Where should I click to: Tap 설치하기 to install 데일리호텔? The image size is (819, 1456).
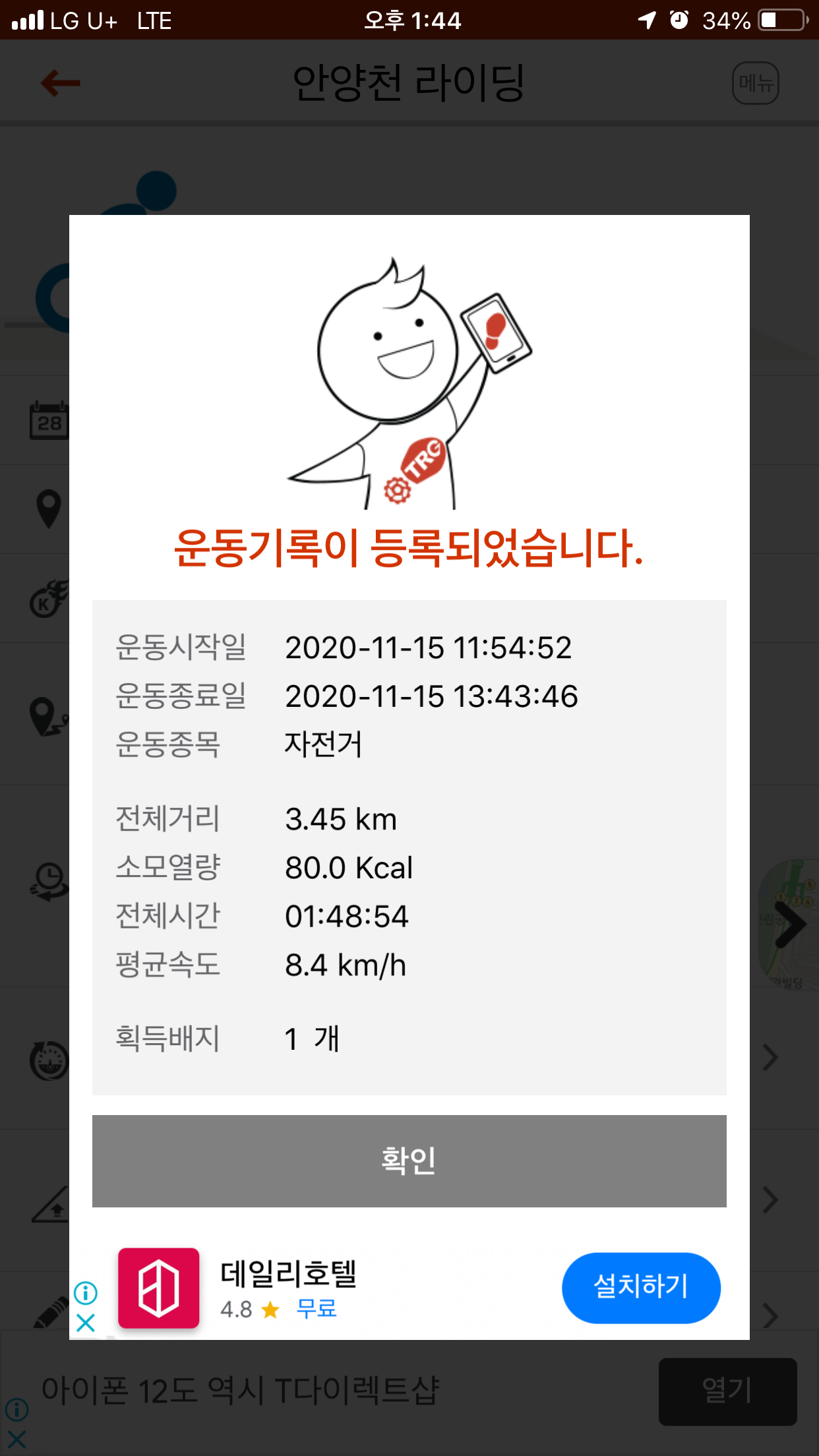pos(640,1287)
